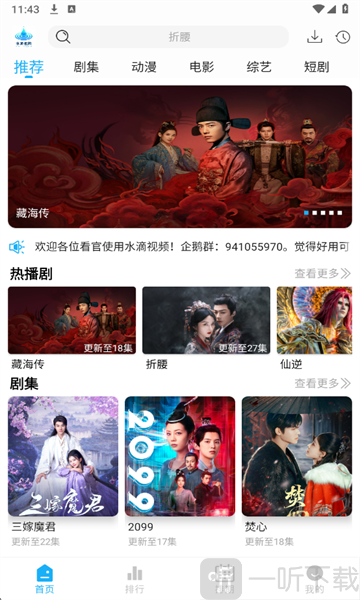The image size is (360, 600).
Task: Open the search box showing 折腰
Action: pyautogui.click(x=168, y=37)
